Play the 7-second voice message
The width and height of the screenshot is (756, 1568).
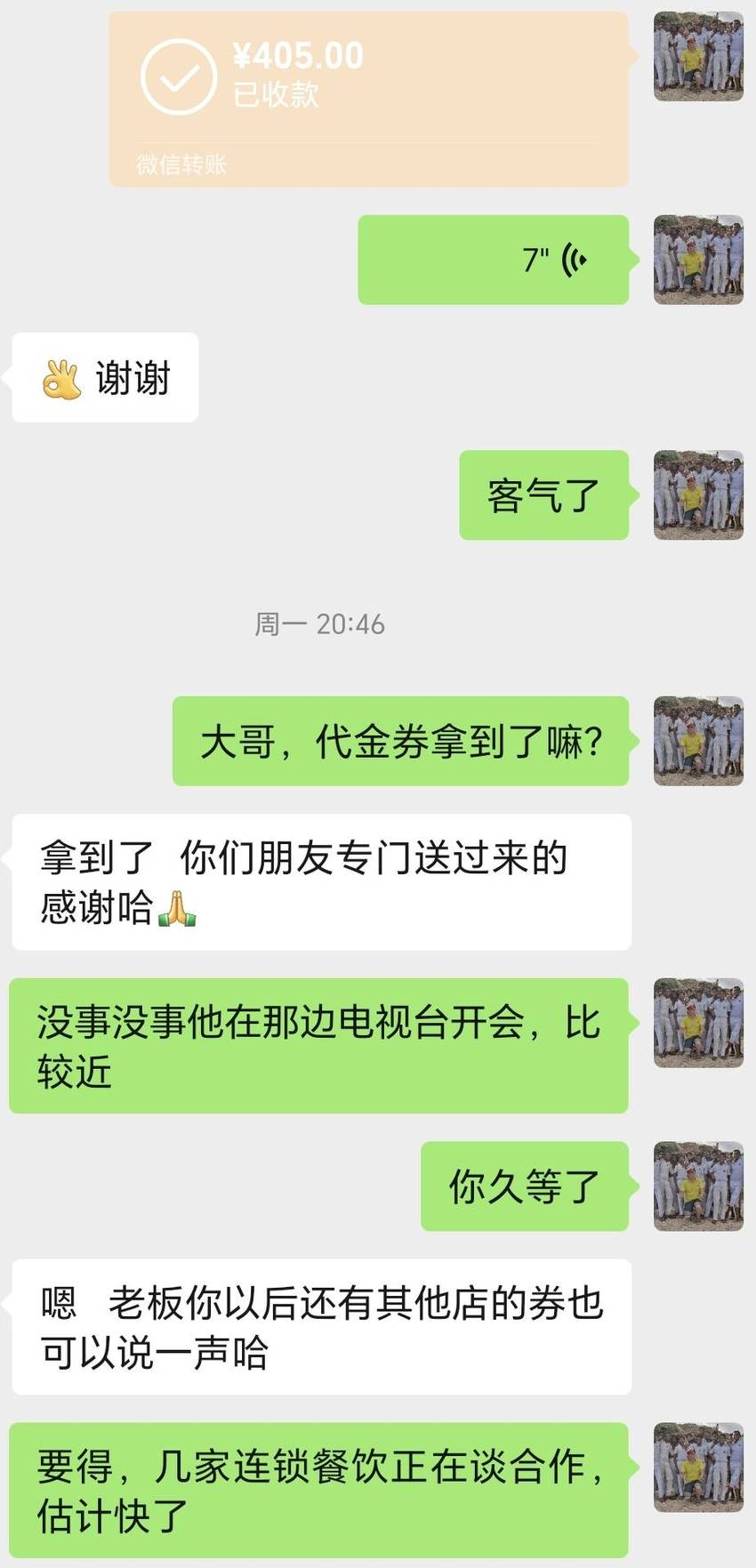click(x=494, y=260)
